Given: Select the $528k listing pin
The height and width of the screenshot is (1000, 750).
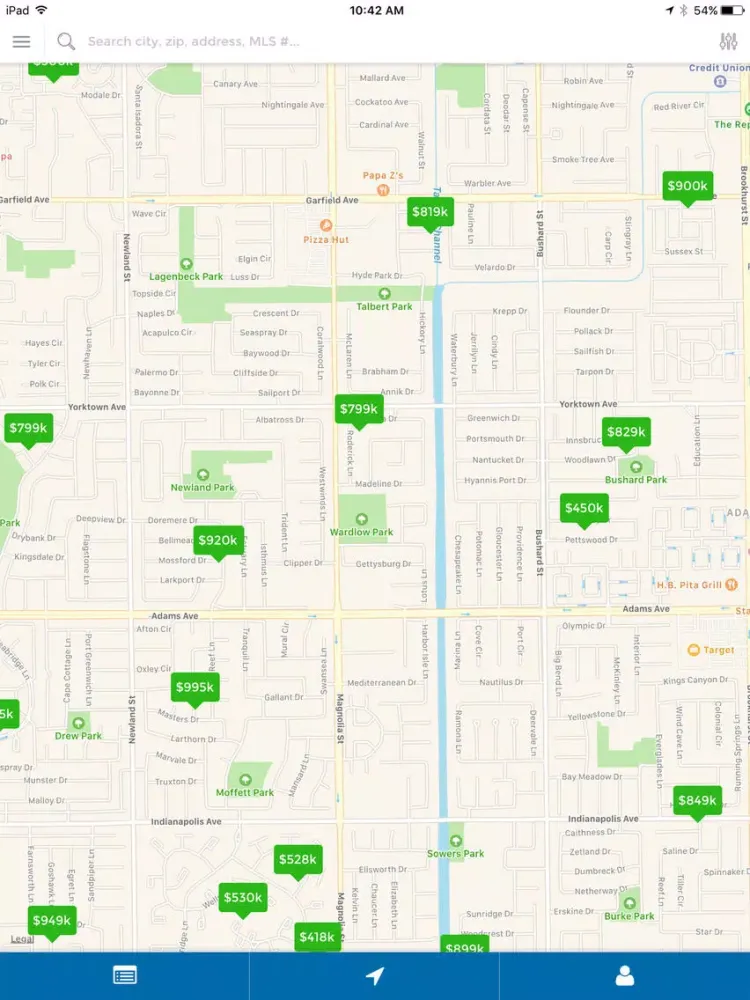Looking at the screenshot, I should point(298,859).
